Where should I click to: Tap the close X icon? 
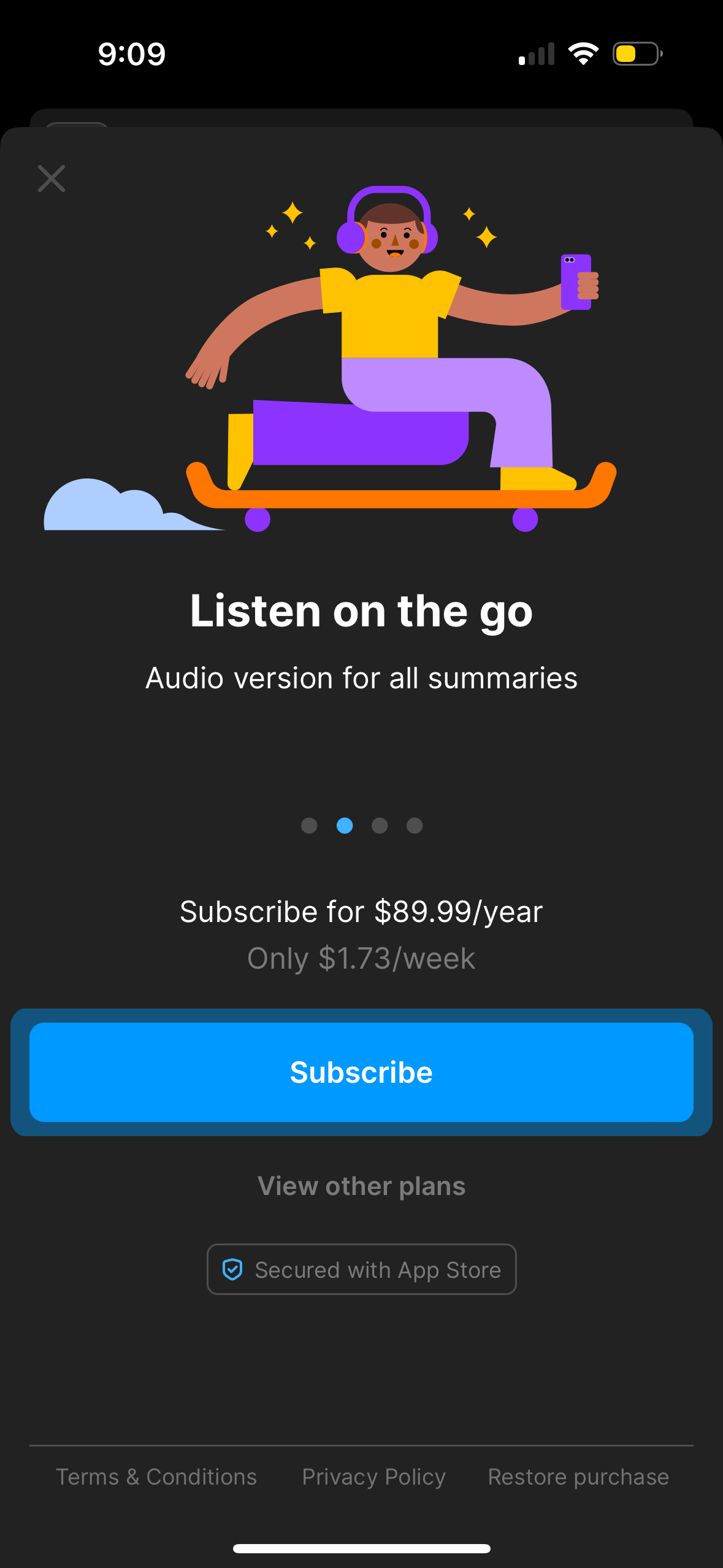(x=52, y=179)
